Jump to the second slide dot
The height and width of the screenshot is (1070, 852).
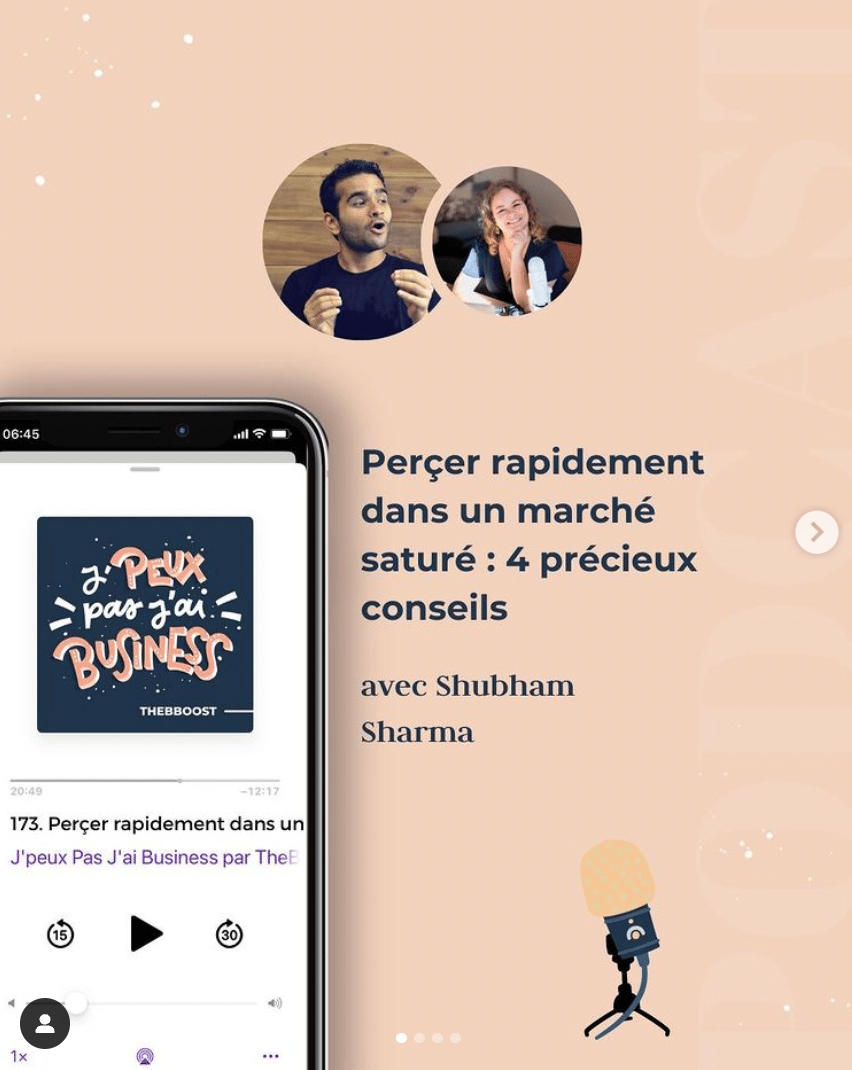click(419, 1038)
